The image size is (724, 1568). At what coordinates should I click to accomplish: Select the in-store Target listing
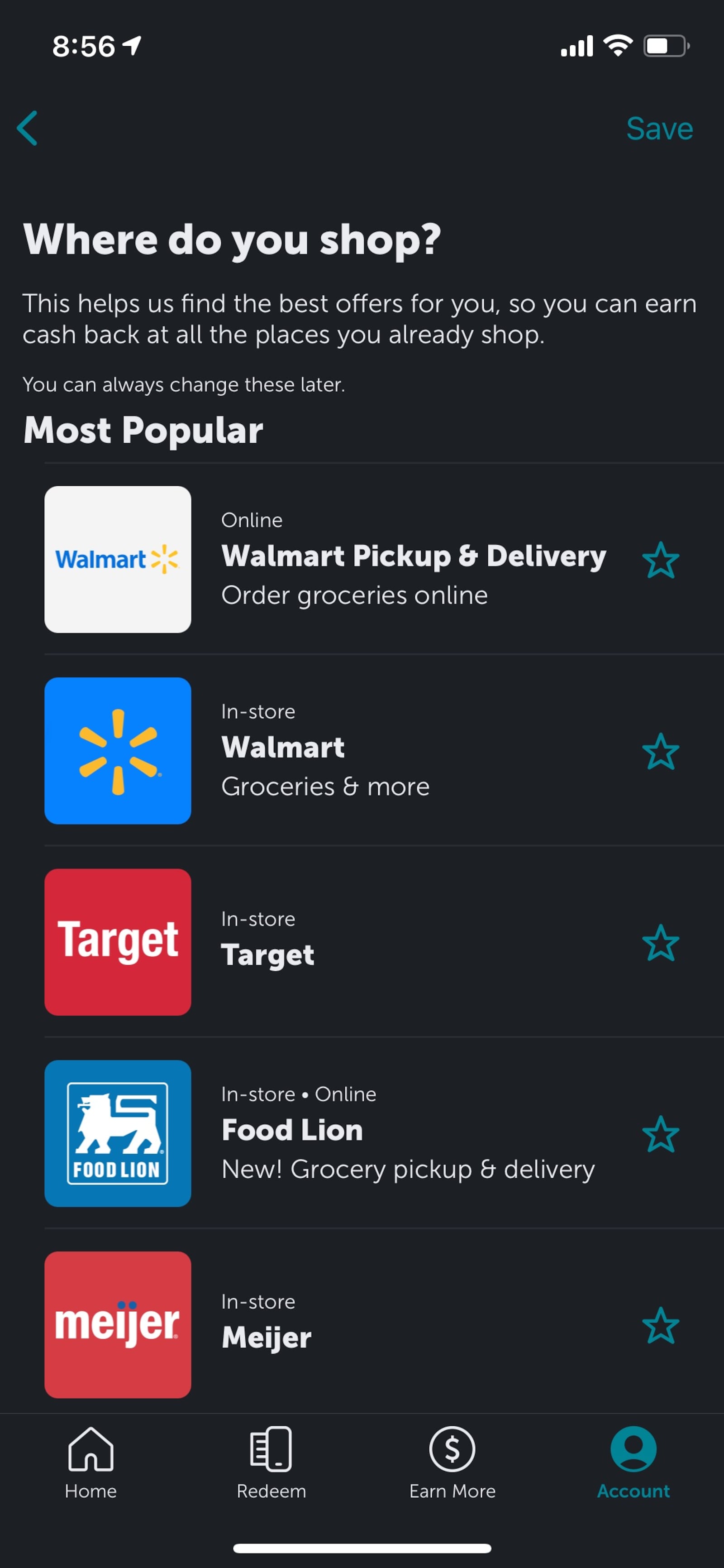pos(365,942)
